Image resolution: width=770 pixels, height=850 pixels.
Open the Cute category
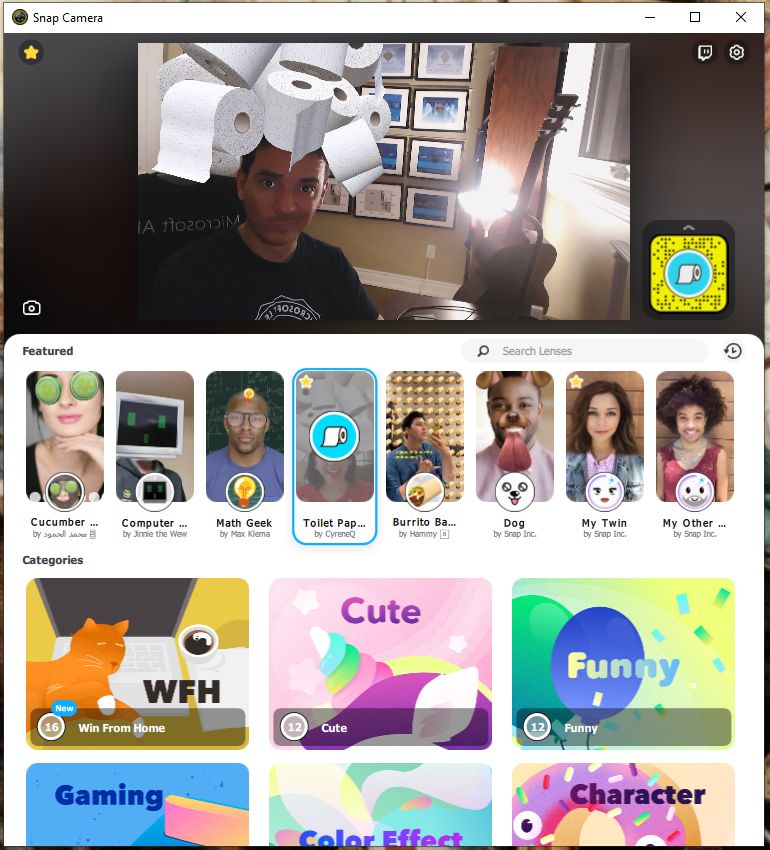380,663
